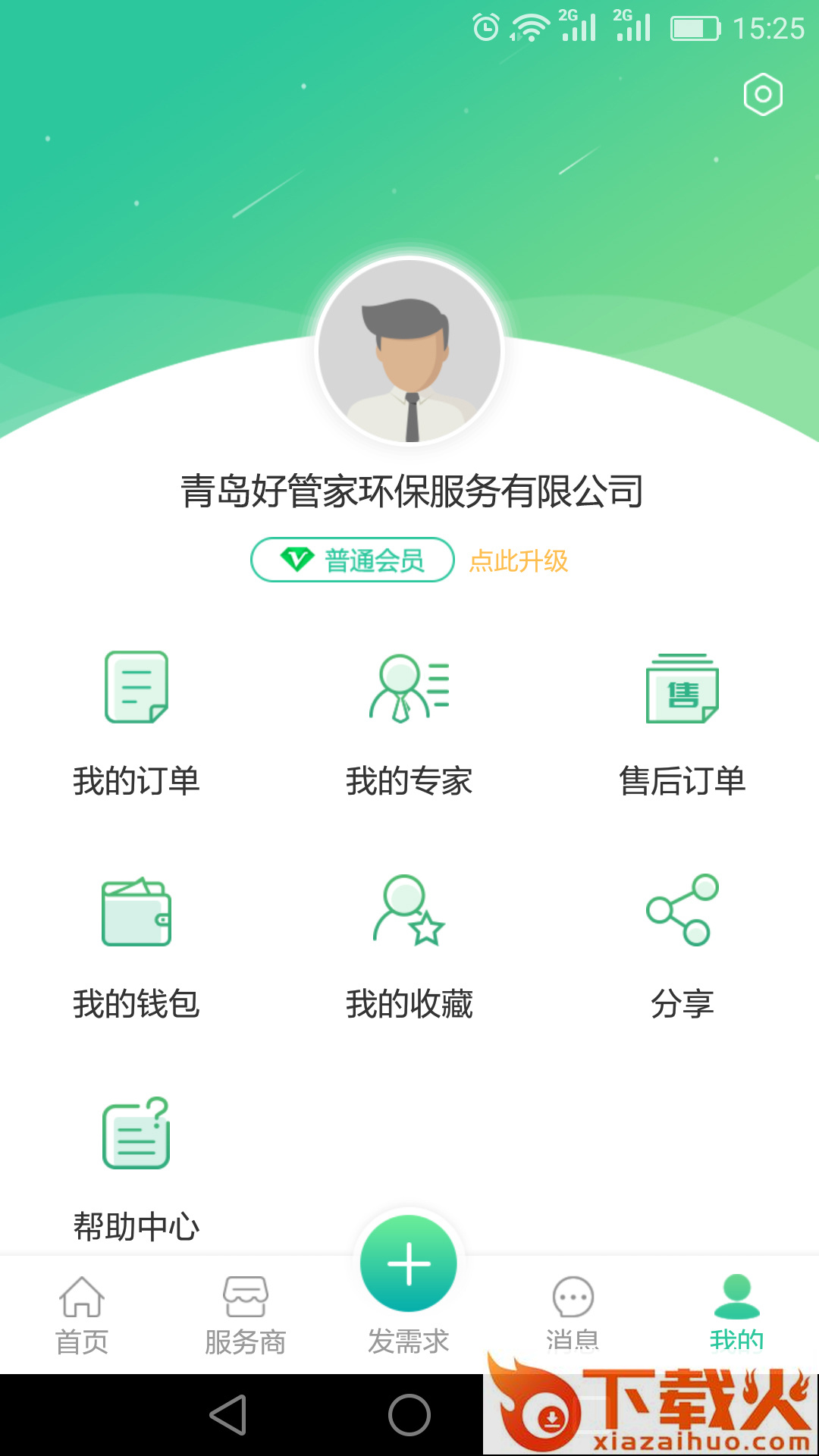View 我的收藏 favorites
The height and width of the screenshot is (1456, 819).
tap(409, 945)
